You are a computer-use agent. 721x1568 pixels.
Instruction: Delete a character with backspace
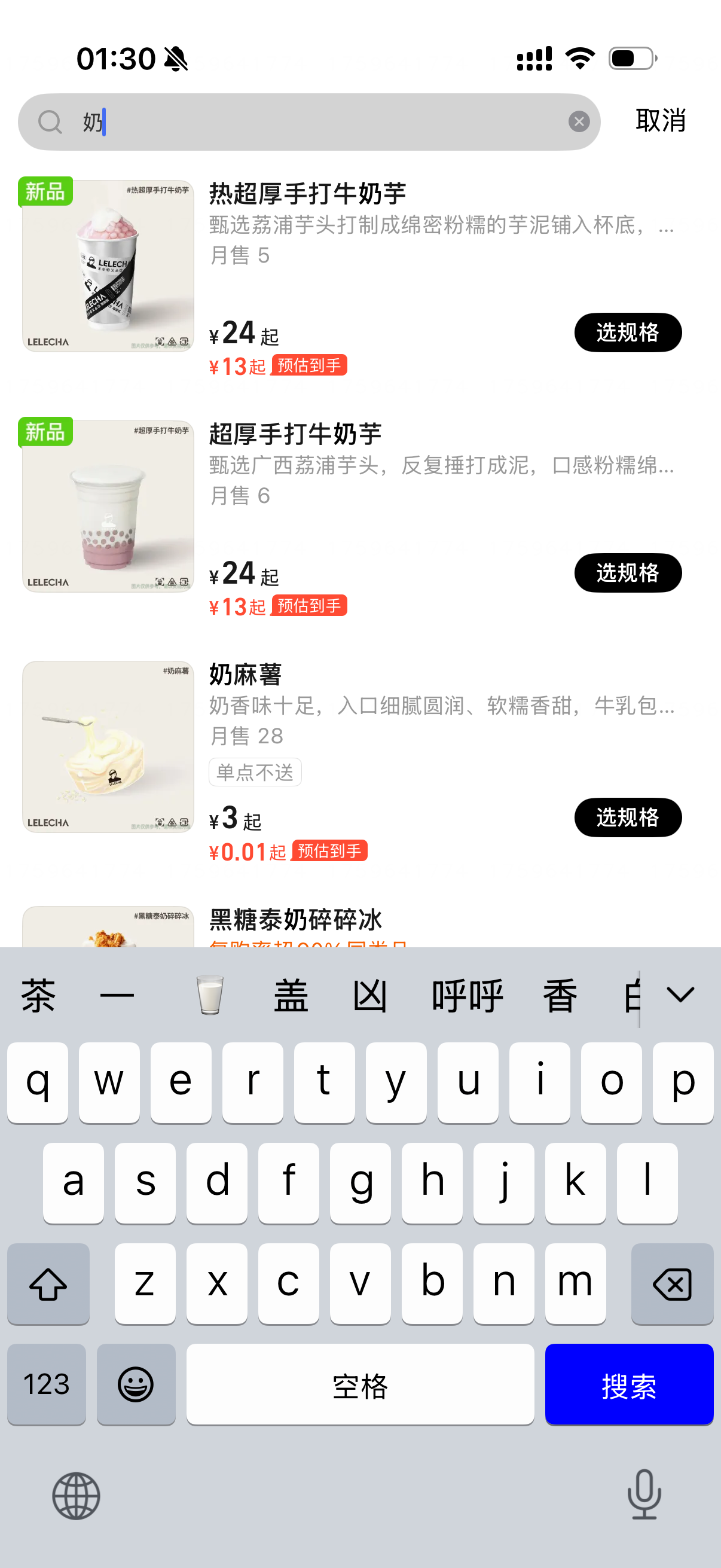[672, 1284]
